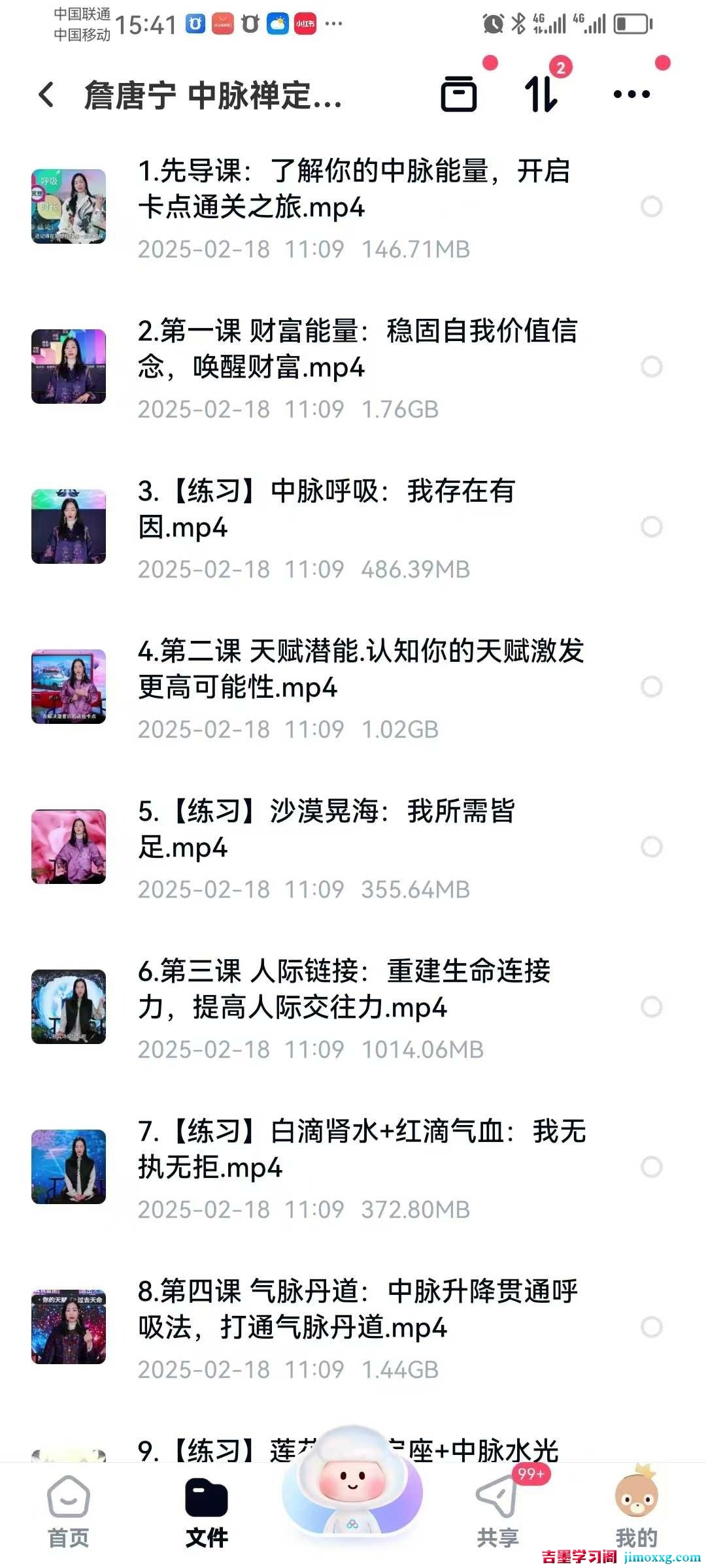Viewport: 706px width, 1568px height.
Task: Open 7.【练习】白滴肾水+红滴气血 video
Action: [x=360, y=1150]
